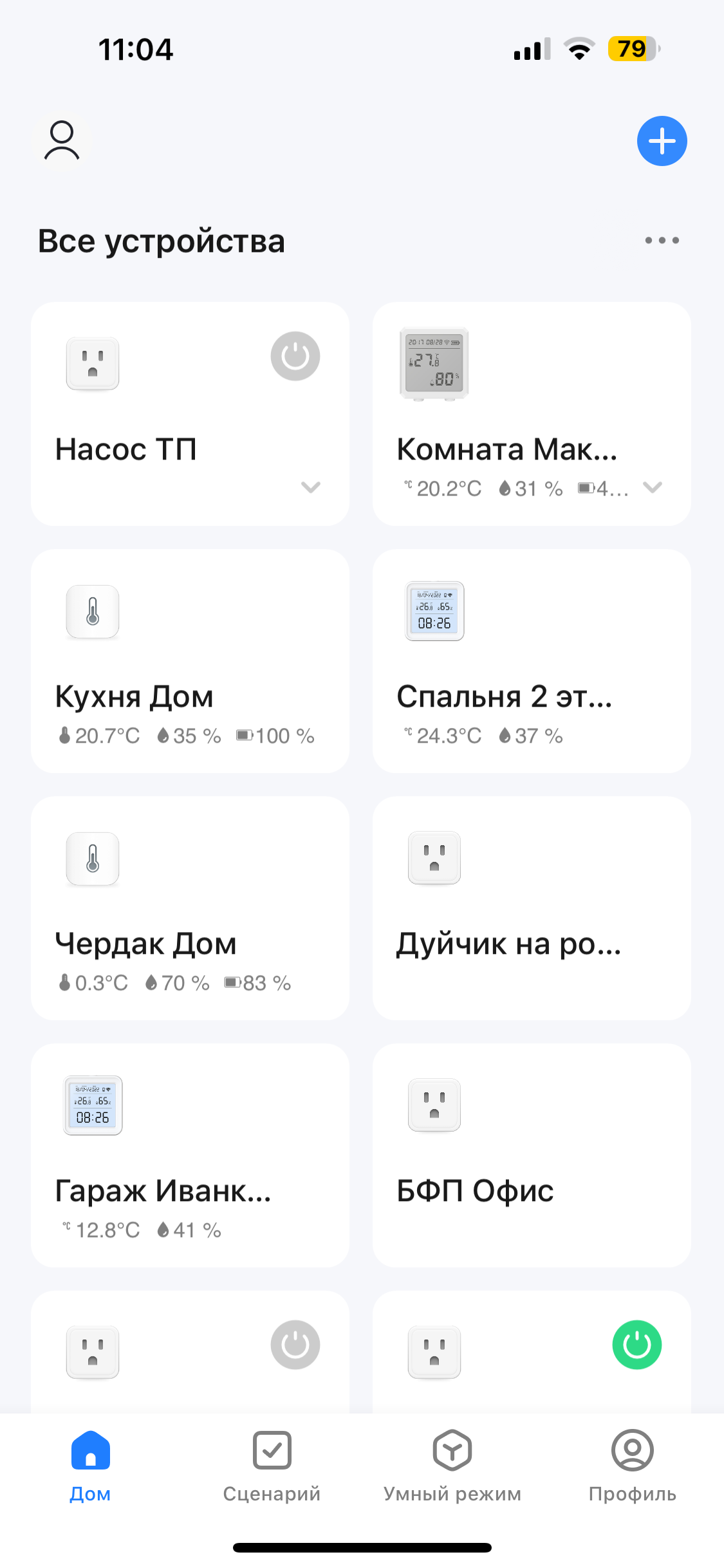Expand the Комната Мак... card chevron
724x1568 pixels.
coord(653,487)
